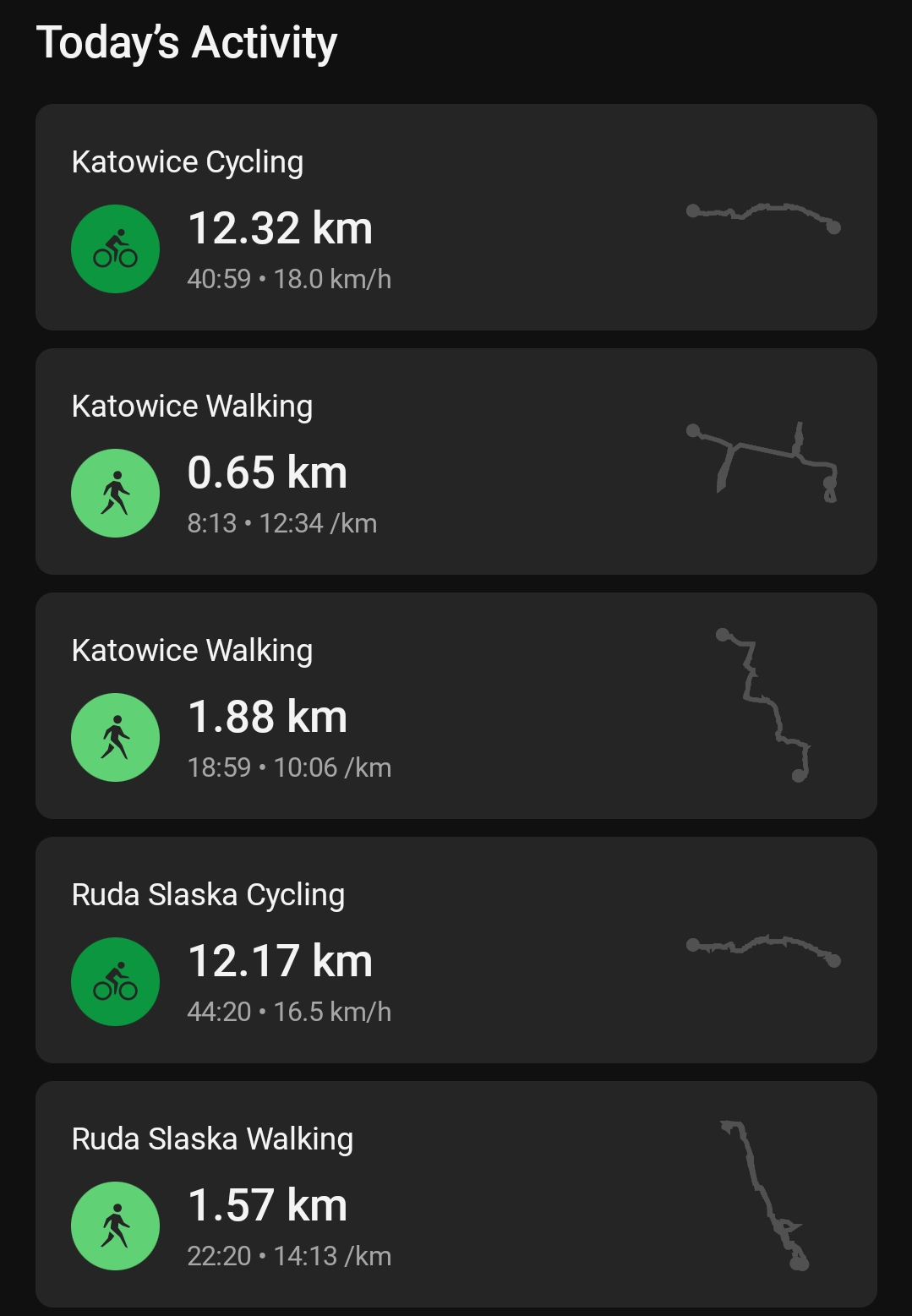The height and width of the screenshot is (1316, 912).
Task: Show details for Ruda Slaska Walking 1.57 km
Action: 456,1194
